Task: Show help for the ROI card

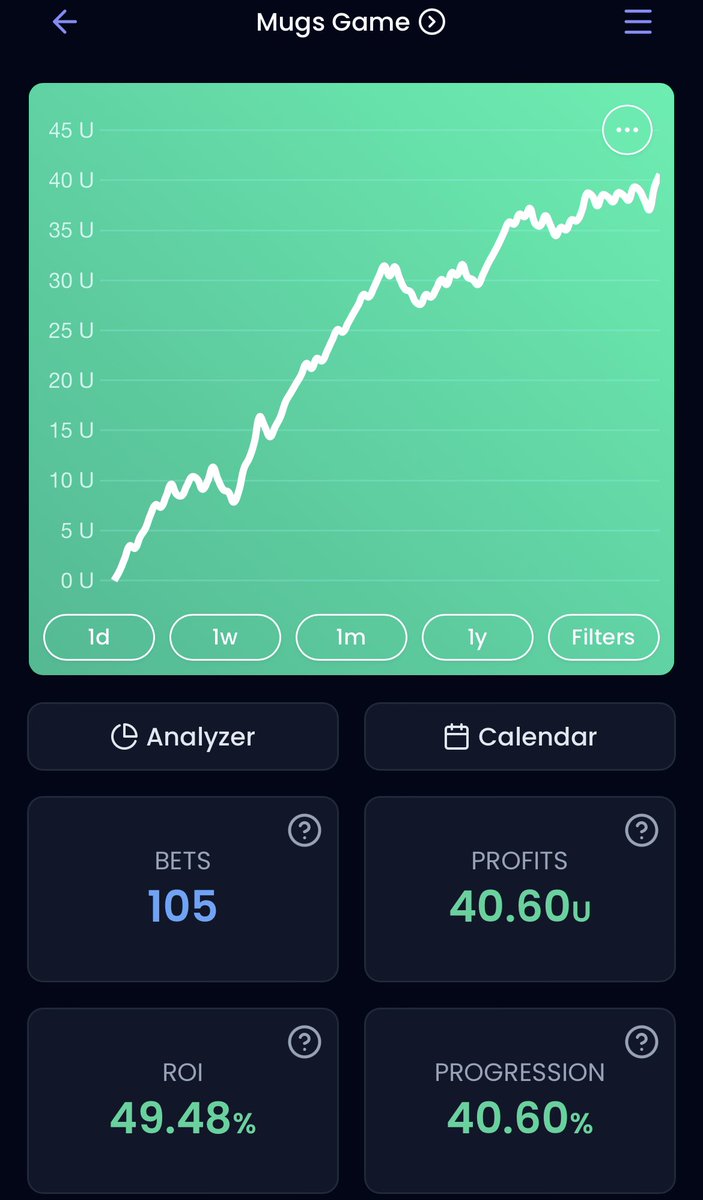Action: pos(304,1042)
